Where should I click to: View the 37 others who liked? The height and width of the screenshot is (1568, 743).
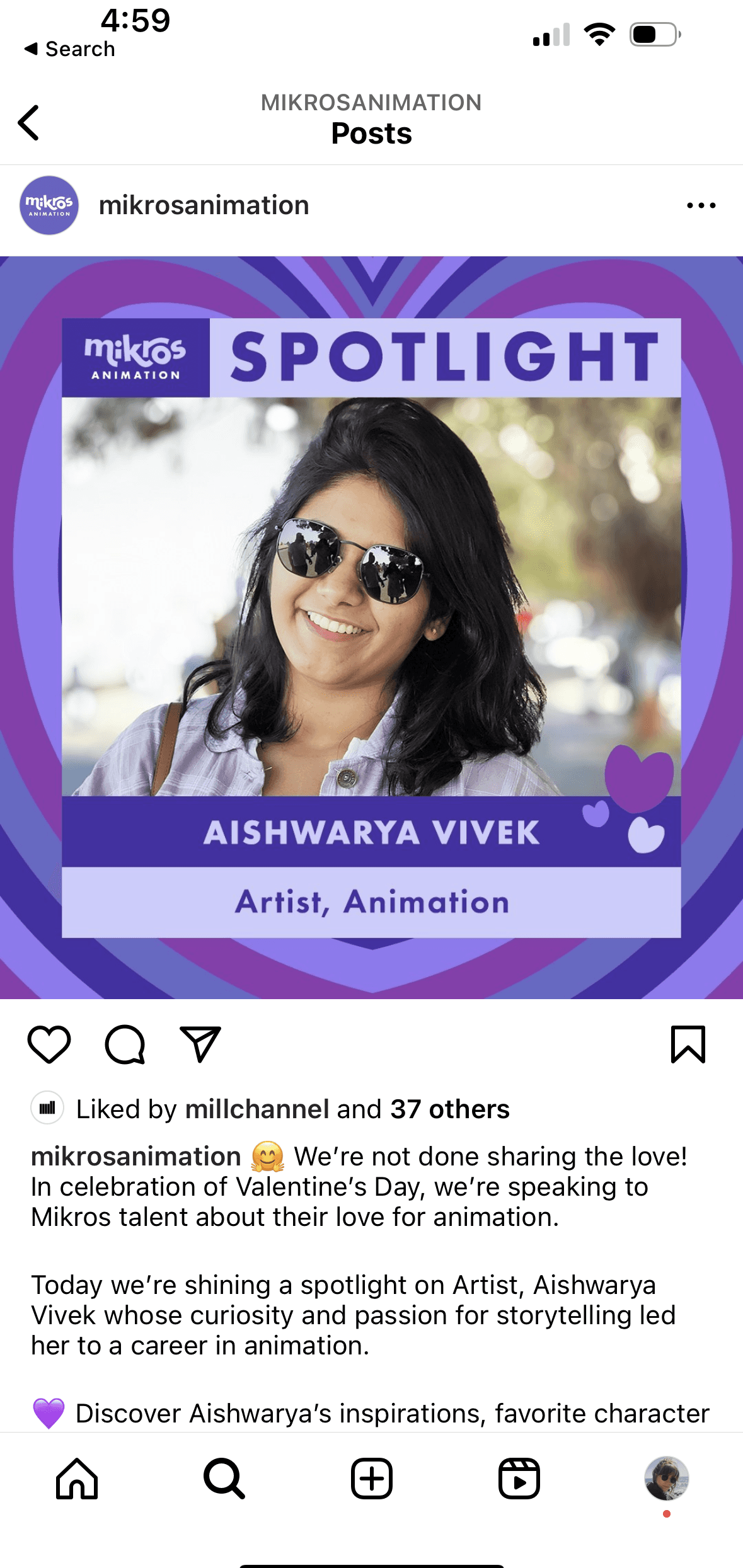pos(449,1109)
